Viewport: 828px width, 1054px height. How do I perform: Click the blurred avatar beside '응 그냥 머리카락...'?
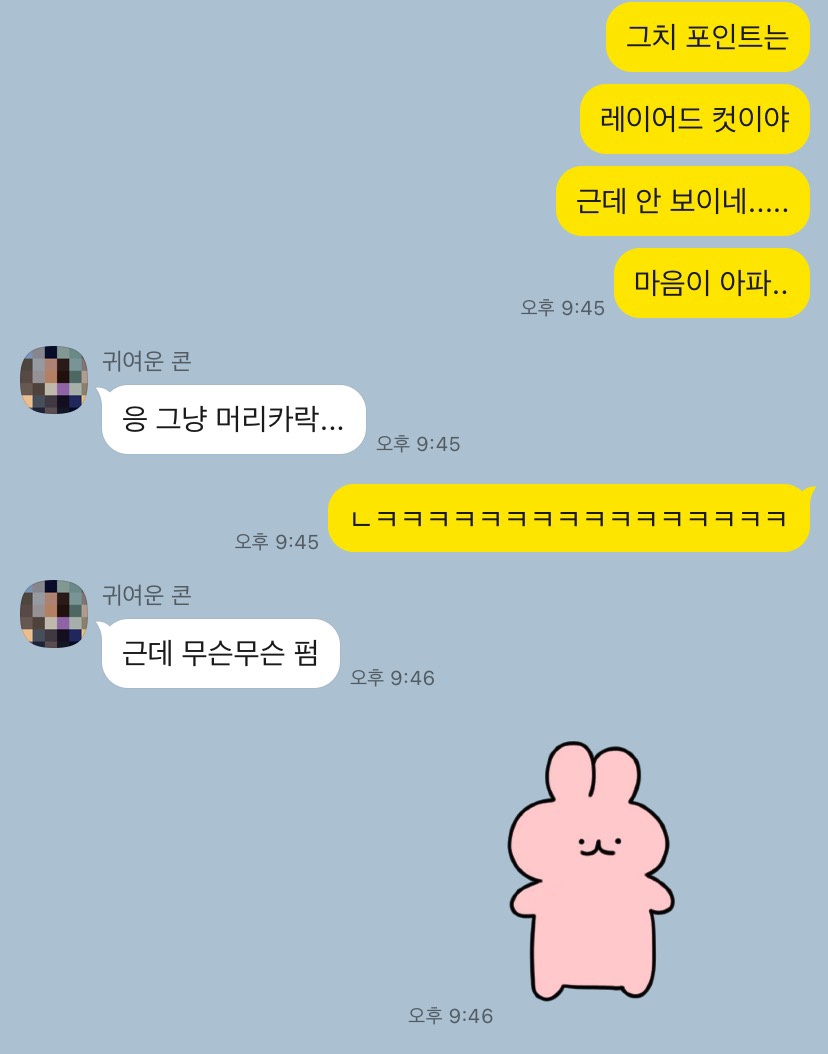(53, 378)
